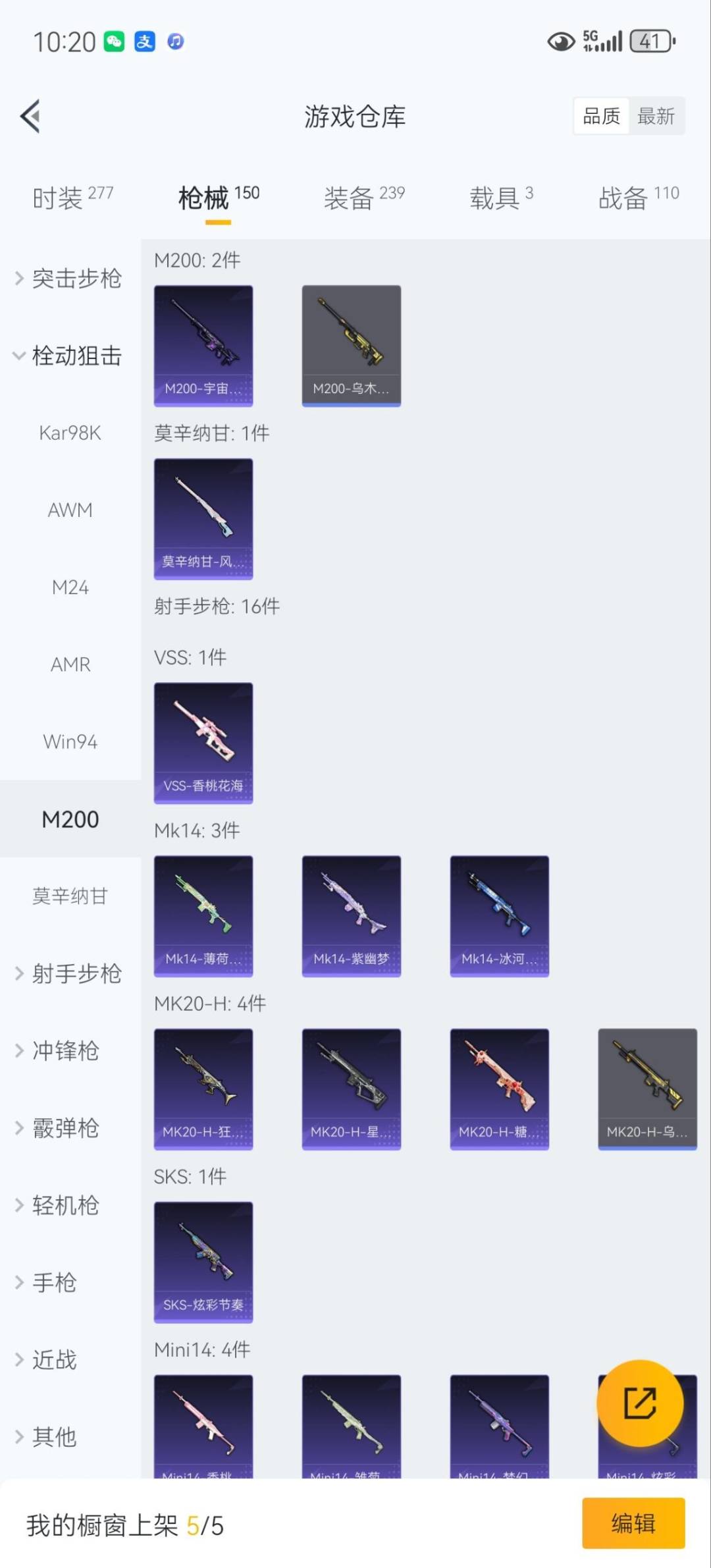Select the M200 category in sidebar
The height and width of the screenshot is (1568, 711).
click(69, 819)
